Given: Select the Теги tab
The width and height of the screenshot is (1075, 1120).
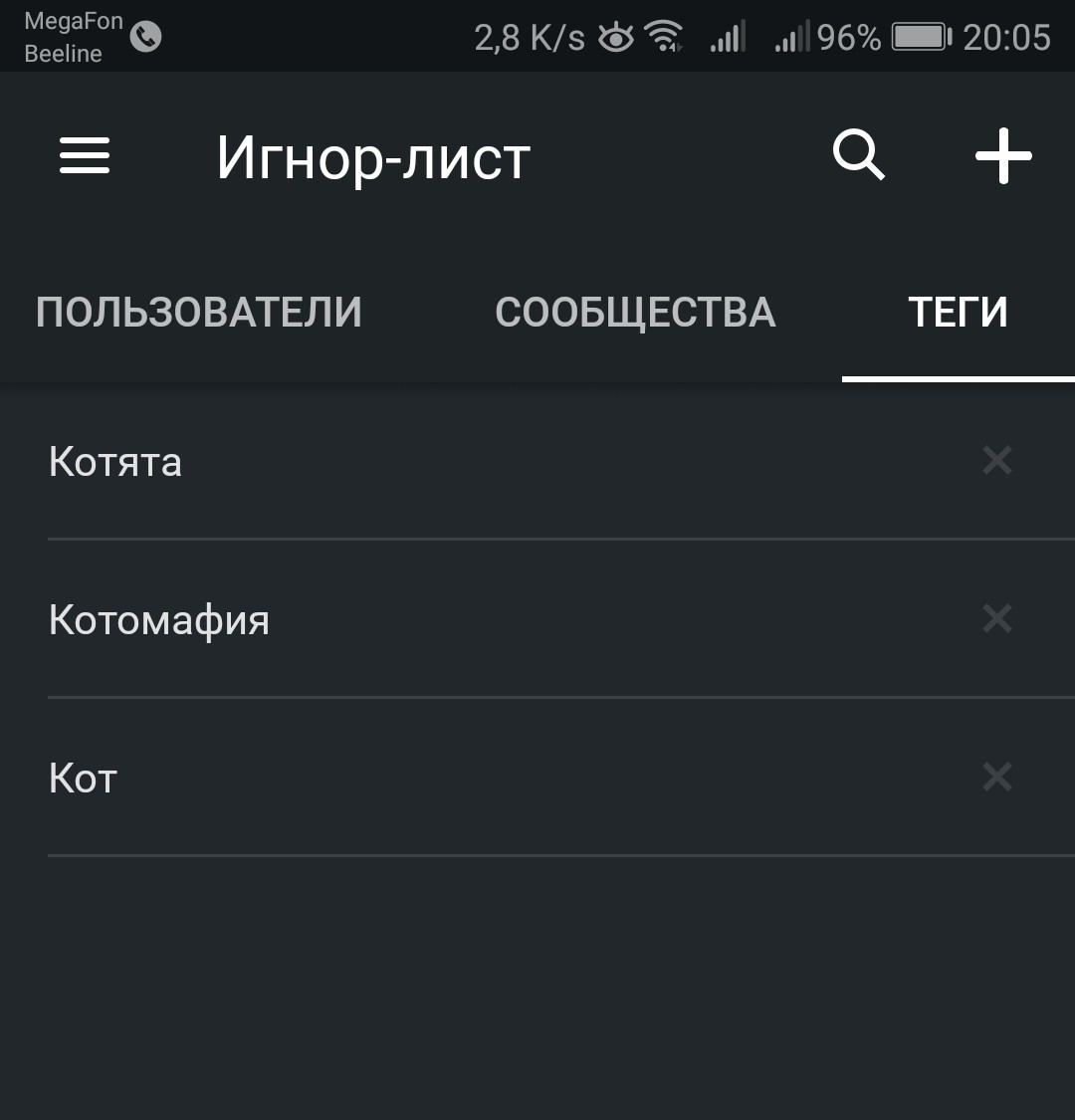Looking at the screenshot, I should tap(958, 313).
